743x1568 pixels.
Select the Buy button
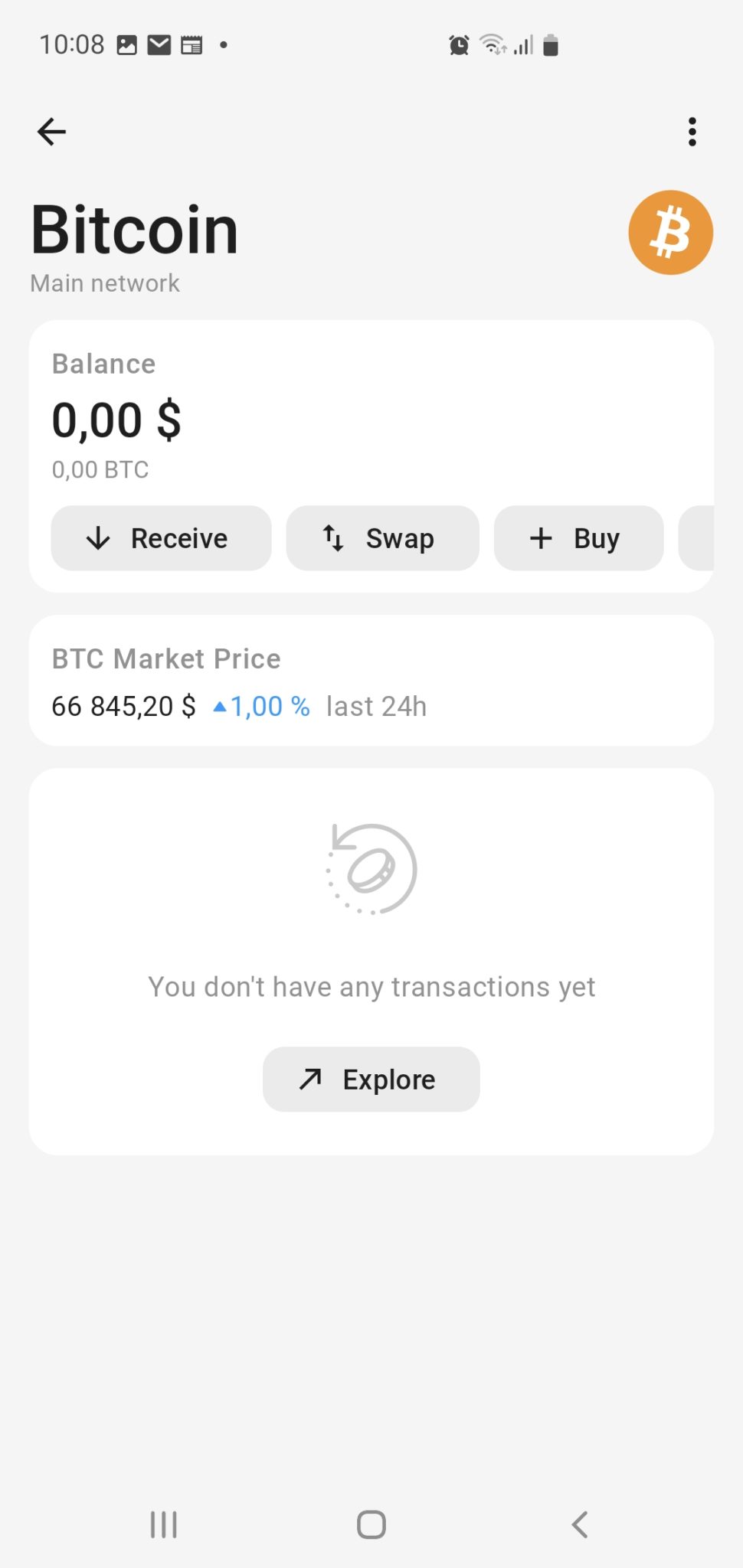click(578, 538)
